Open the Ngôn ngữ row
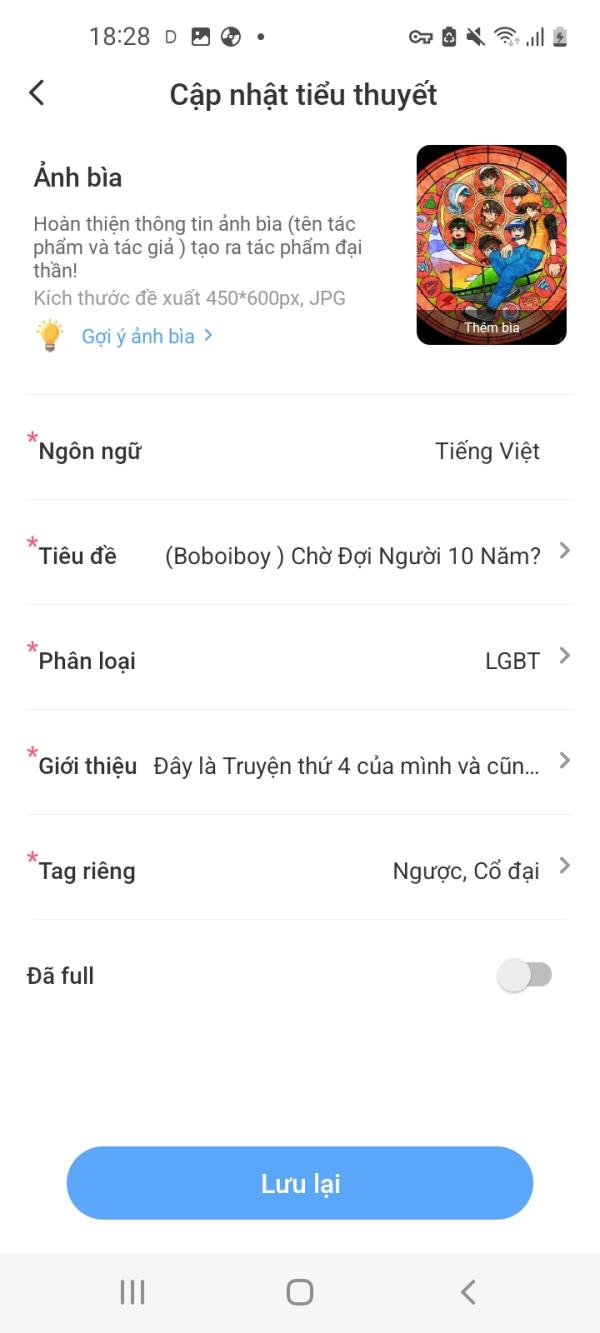The width and height of the screenshot is (600, 1333). click(x=300, y=451)
